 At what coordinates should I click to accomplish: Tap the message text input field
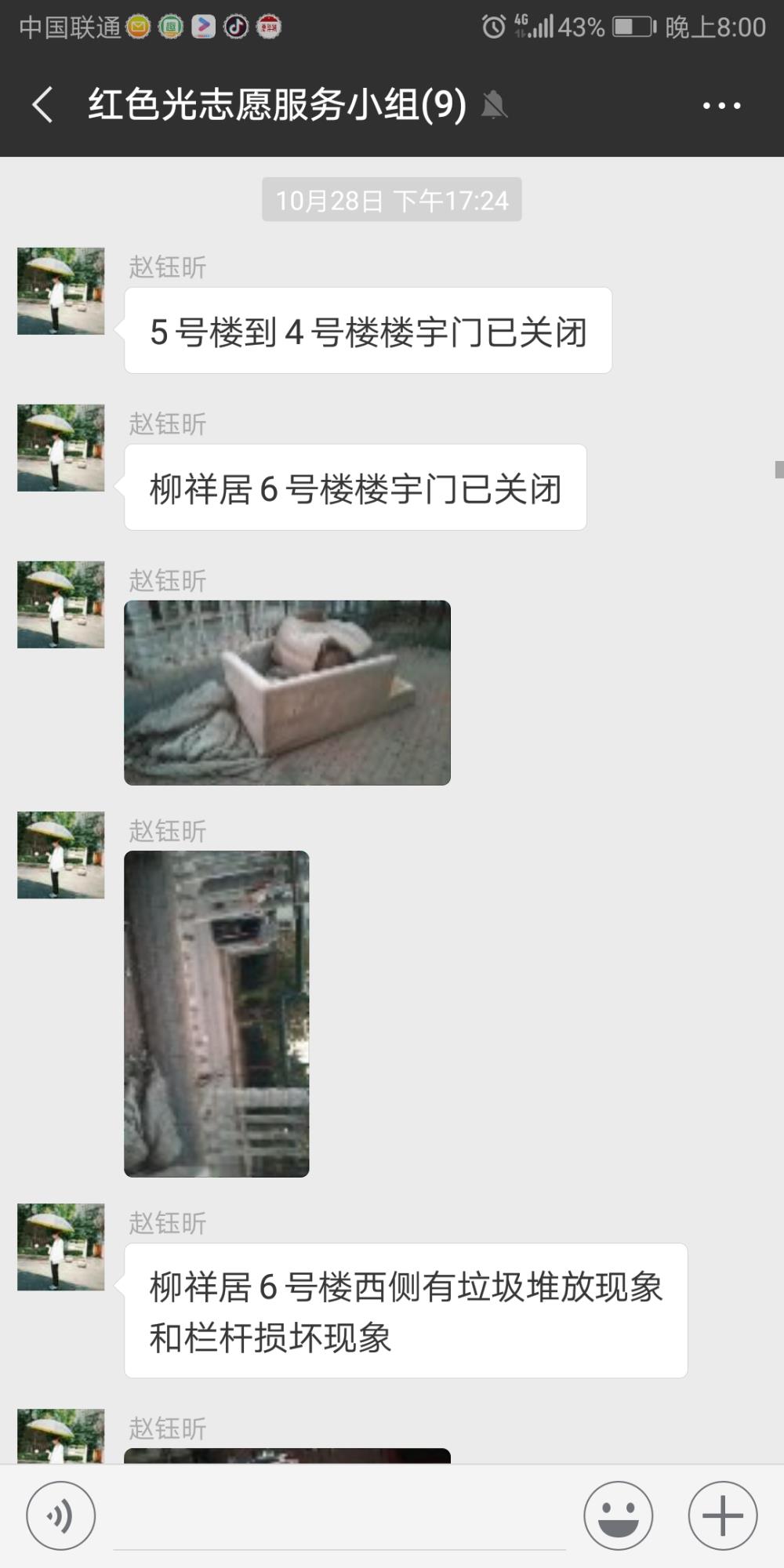tap(339, 1517)
